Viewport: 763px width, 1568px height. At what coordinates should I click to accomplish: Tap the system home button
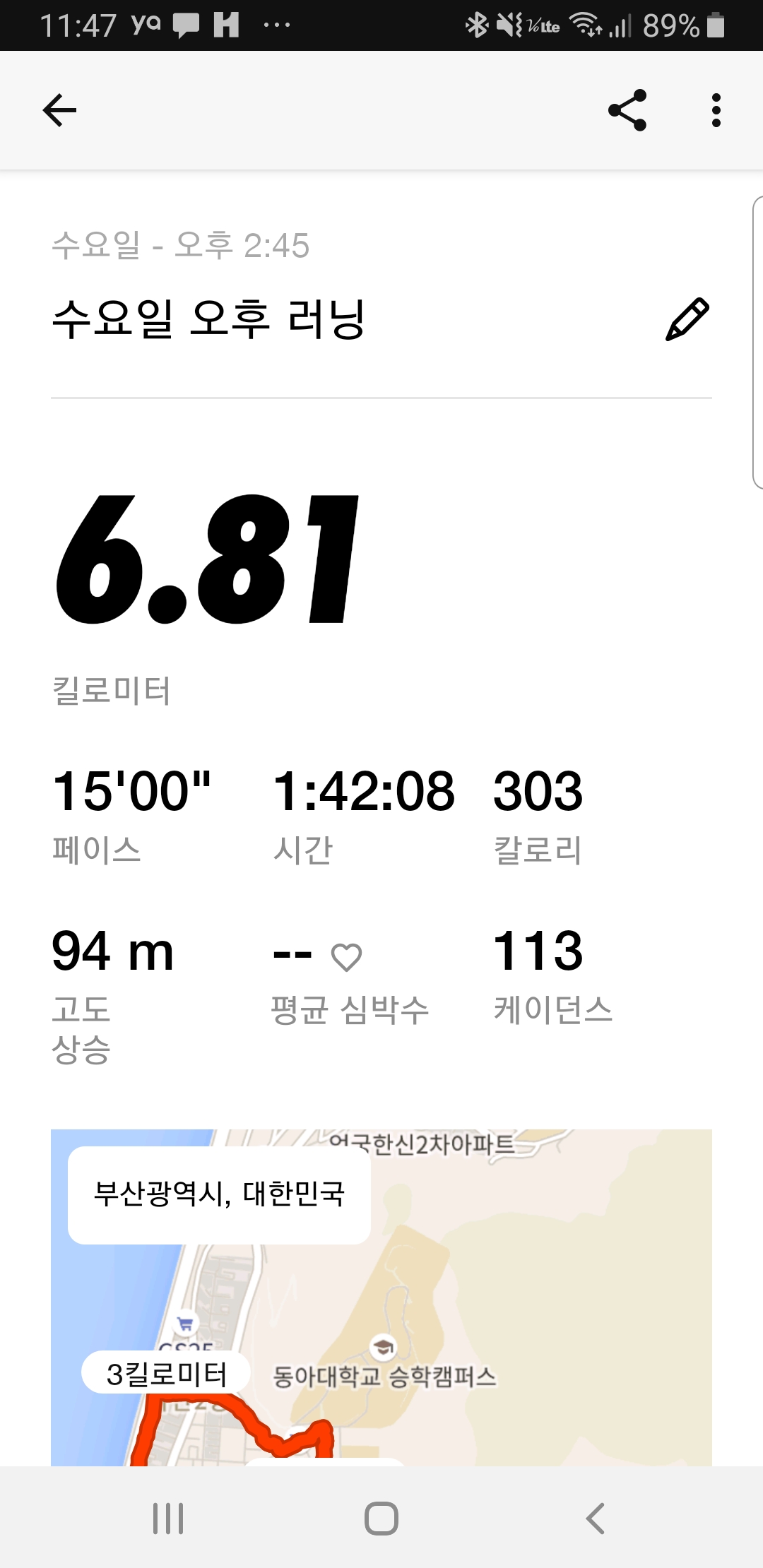click(381, 1518)
